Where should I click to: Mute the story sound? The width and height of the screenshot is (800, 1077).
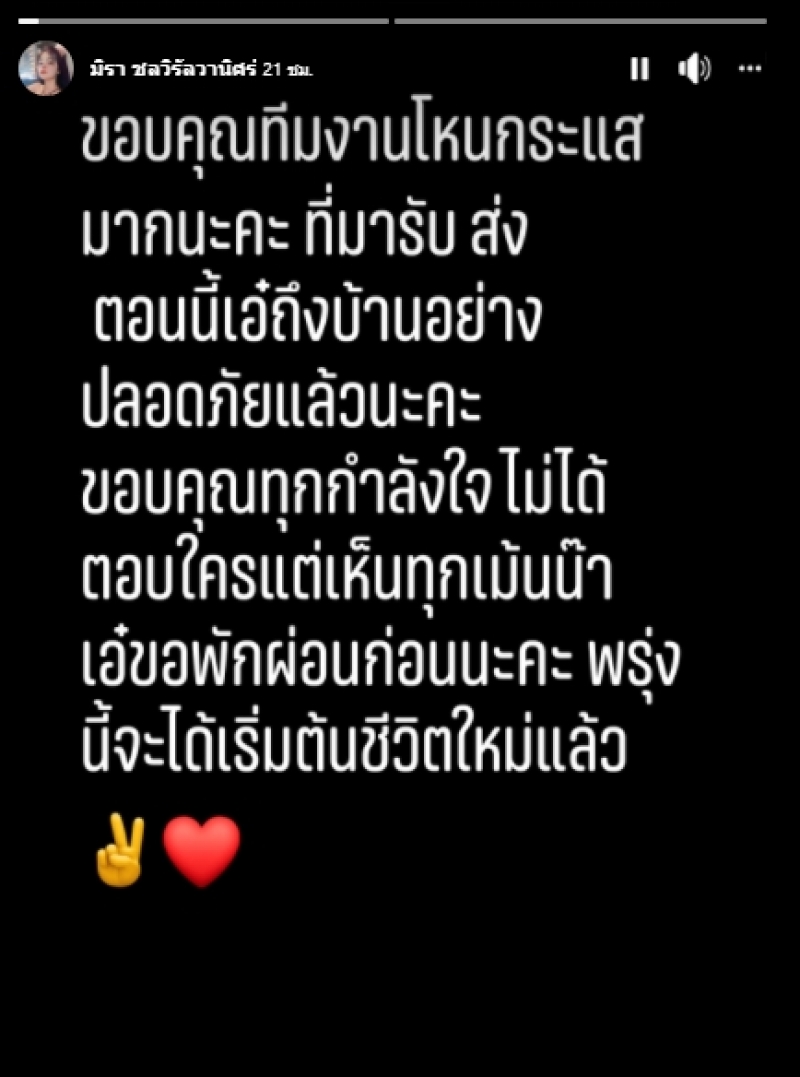tap(693, 69)
